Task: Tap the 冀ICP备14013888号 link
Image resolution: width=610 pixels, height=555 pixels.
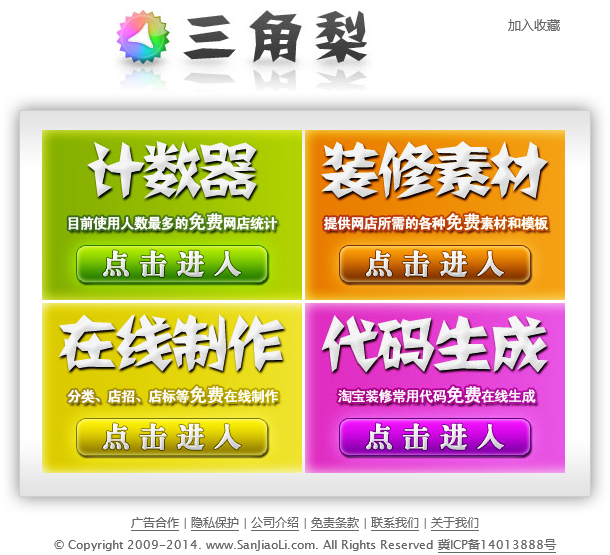Action: (x=496, y=545)
